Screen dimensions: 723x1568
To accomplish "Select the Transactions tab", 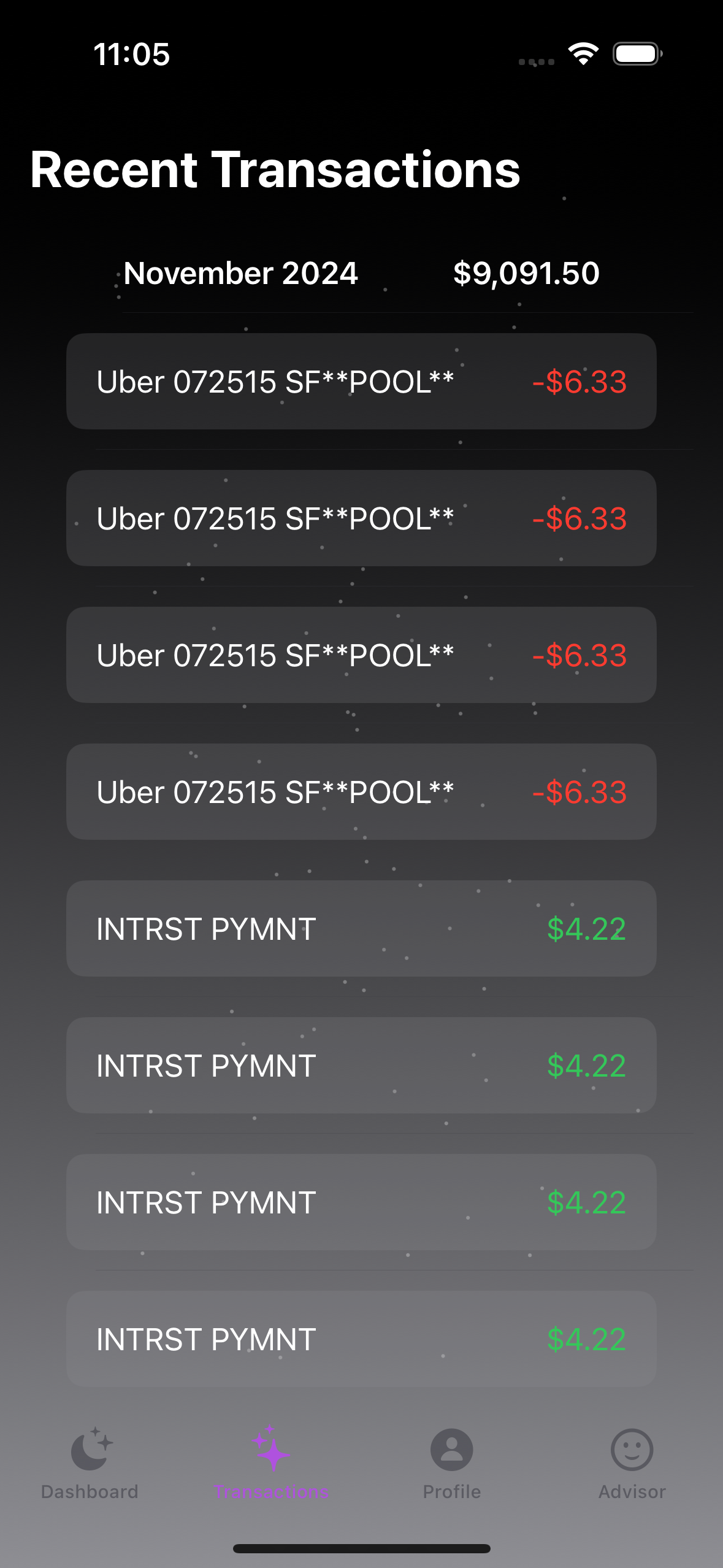I will (271, 1462).
